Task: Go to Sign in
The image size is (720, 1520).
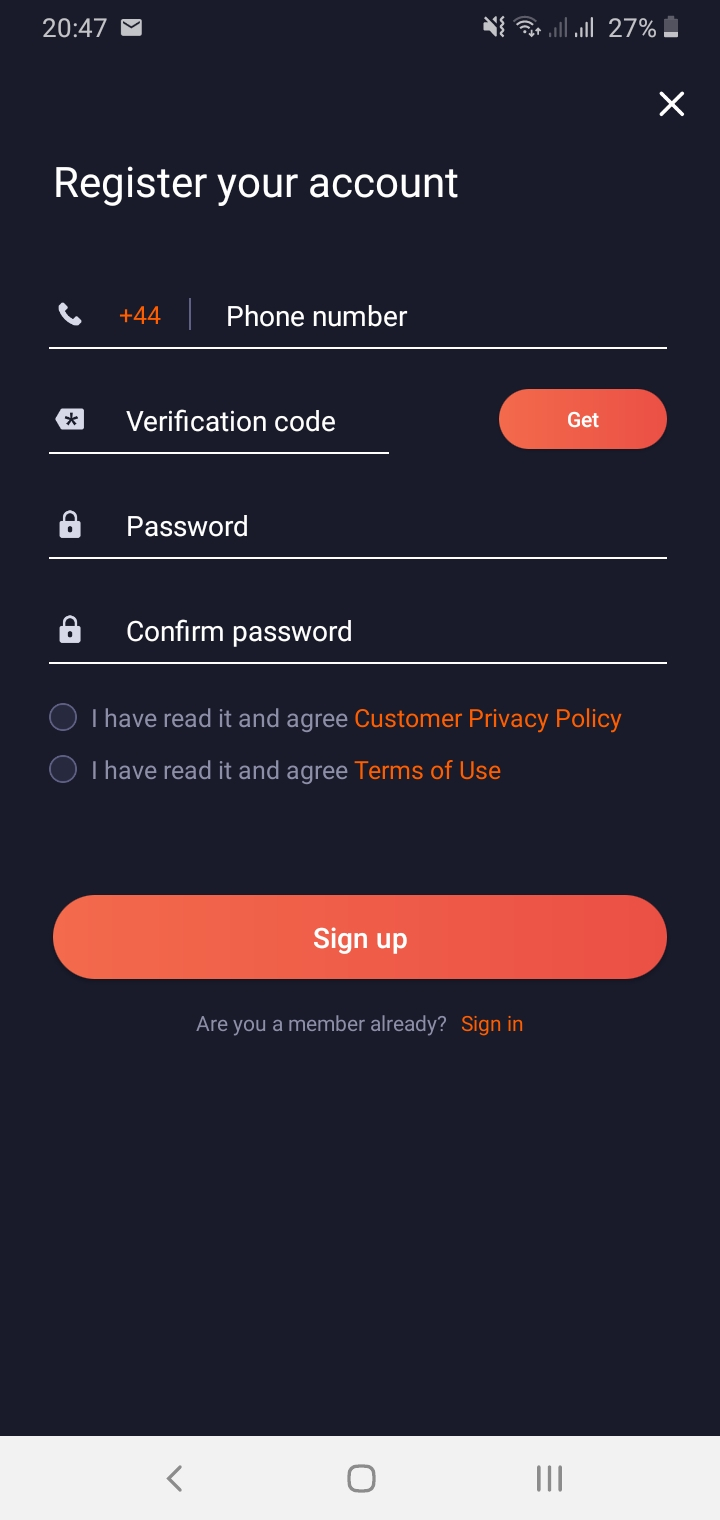Action: coord(491,1024)
